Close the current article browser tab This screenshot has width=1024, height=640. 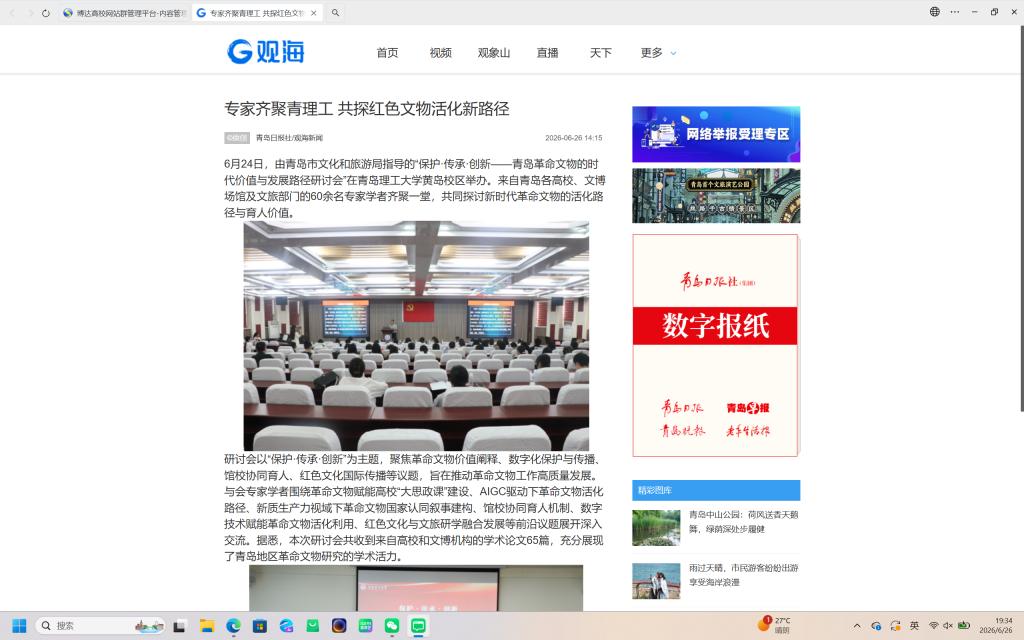[314, 13]
